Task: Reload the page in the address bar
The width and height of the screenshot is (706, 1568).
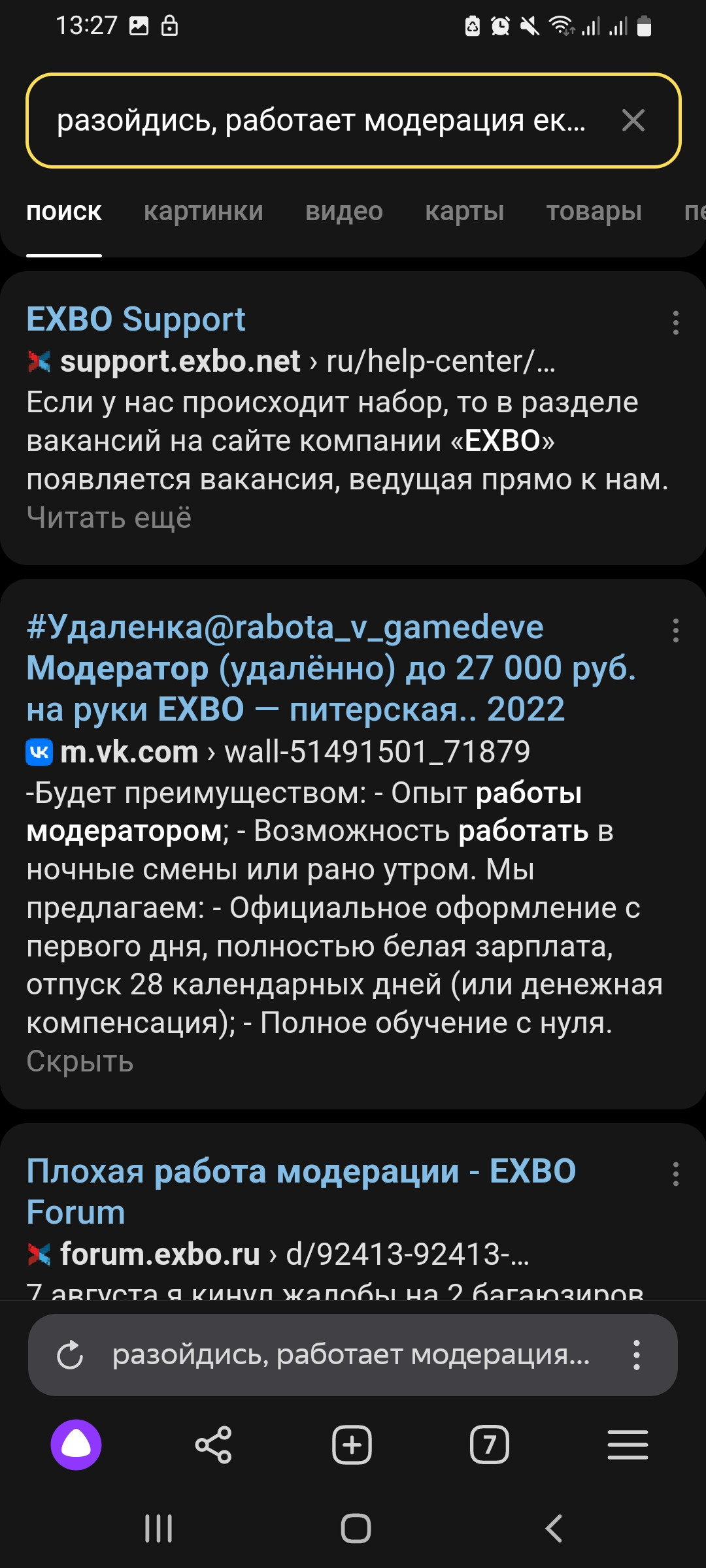Action: tap(70, 1355)
